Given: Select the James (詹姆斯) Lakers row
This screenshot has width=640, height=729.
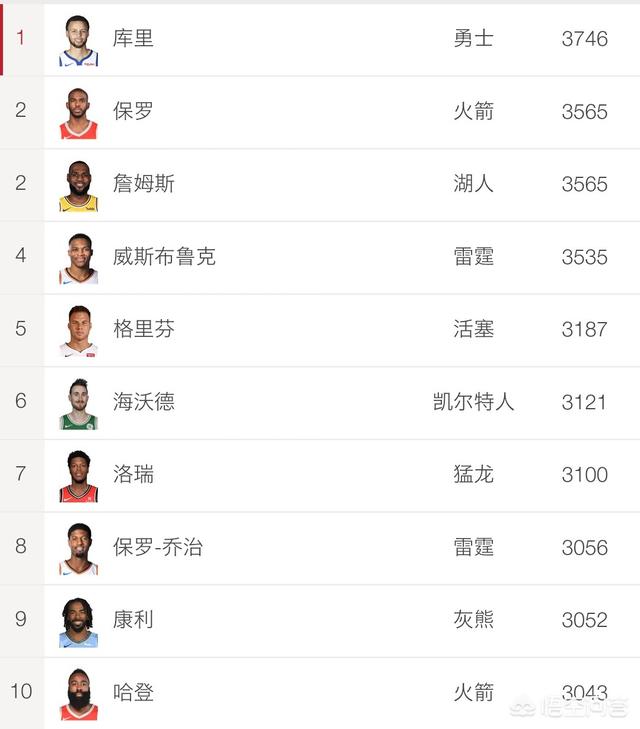Looking at the screenshot, I should [x=143, y=184].
